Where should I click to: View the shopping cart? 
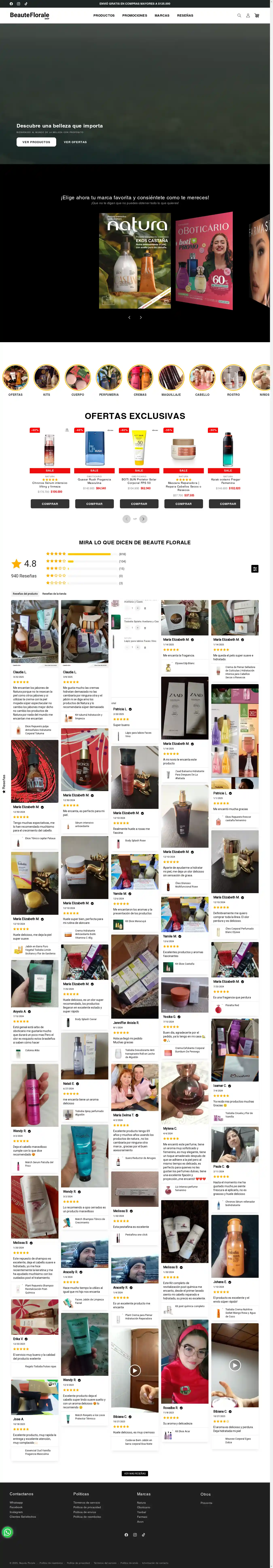[257, 15]
